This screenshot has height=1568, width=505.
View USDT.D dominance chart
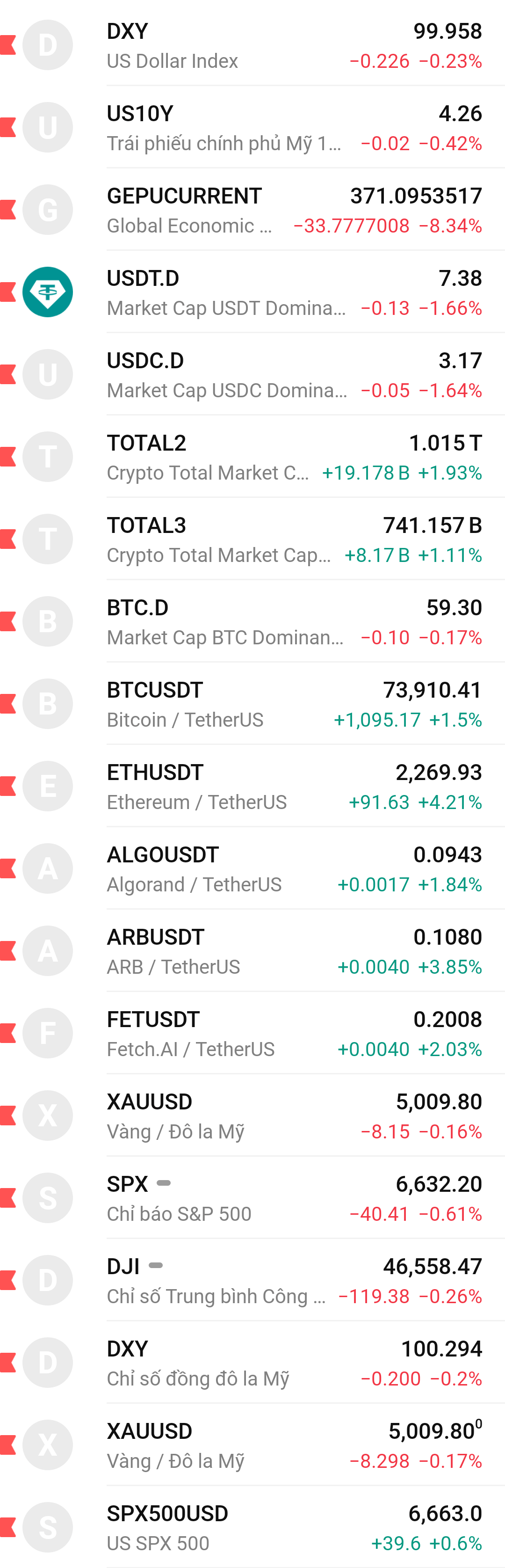(252, 293)
